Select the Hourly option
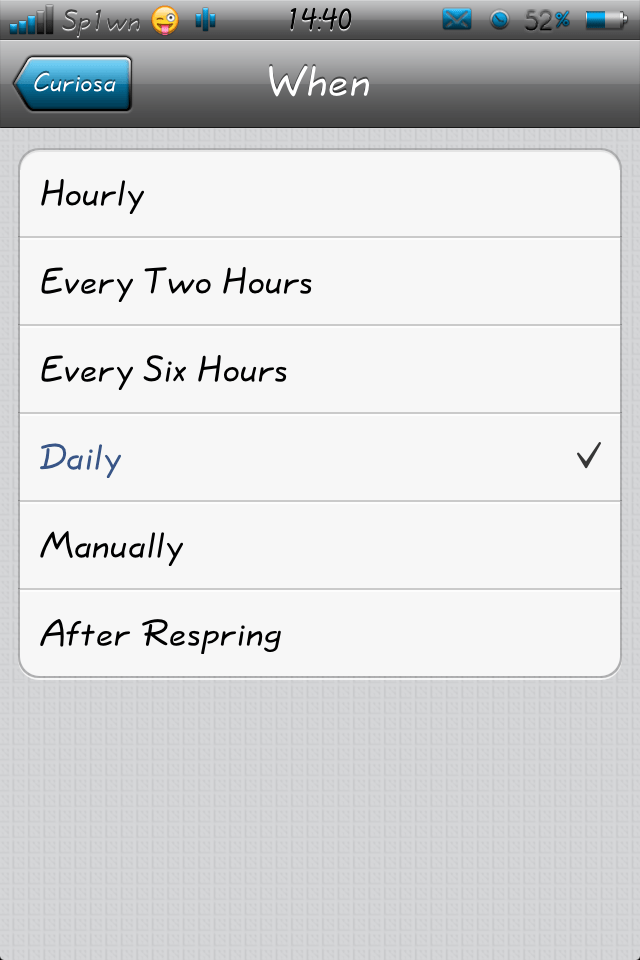Image resolution: width=640 pixels, height=960 pixels. point(320,193)
